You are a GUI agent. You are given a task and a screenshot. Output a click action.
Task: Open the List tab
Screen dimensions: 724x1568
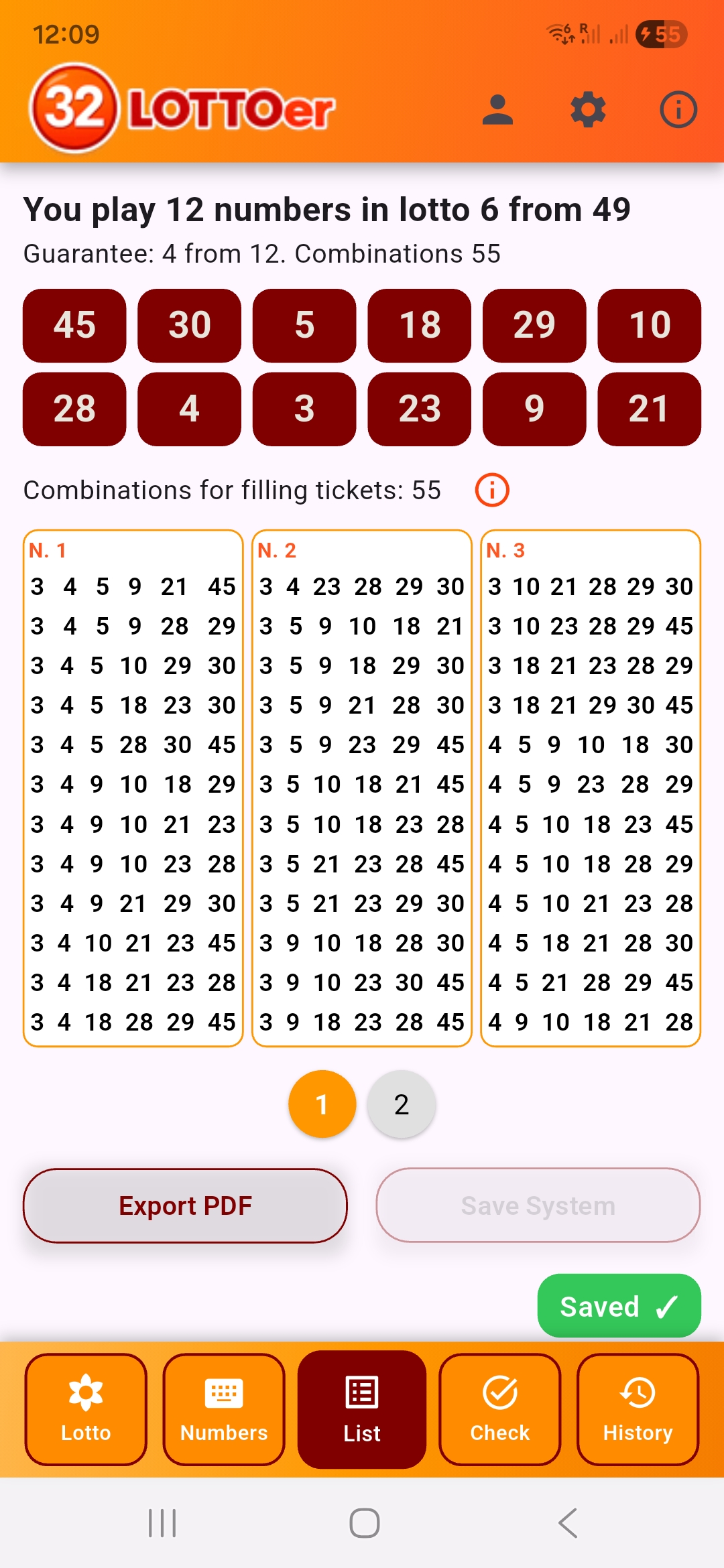coord(362,1409)
